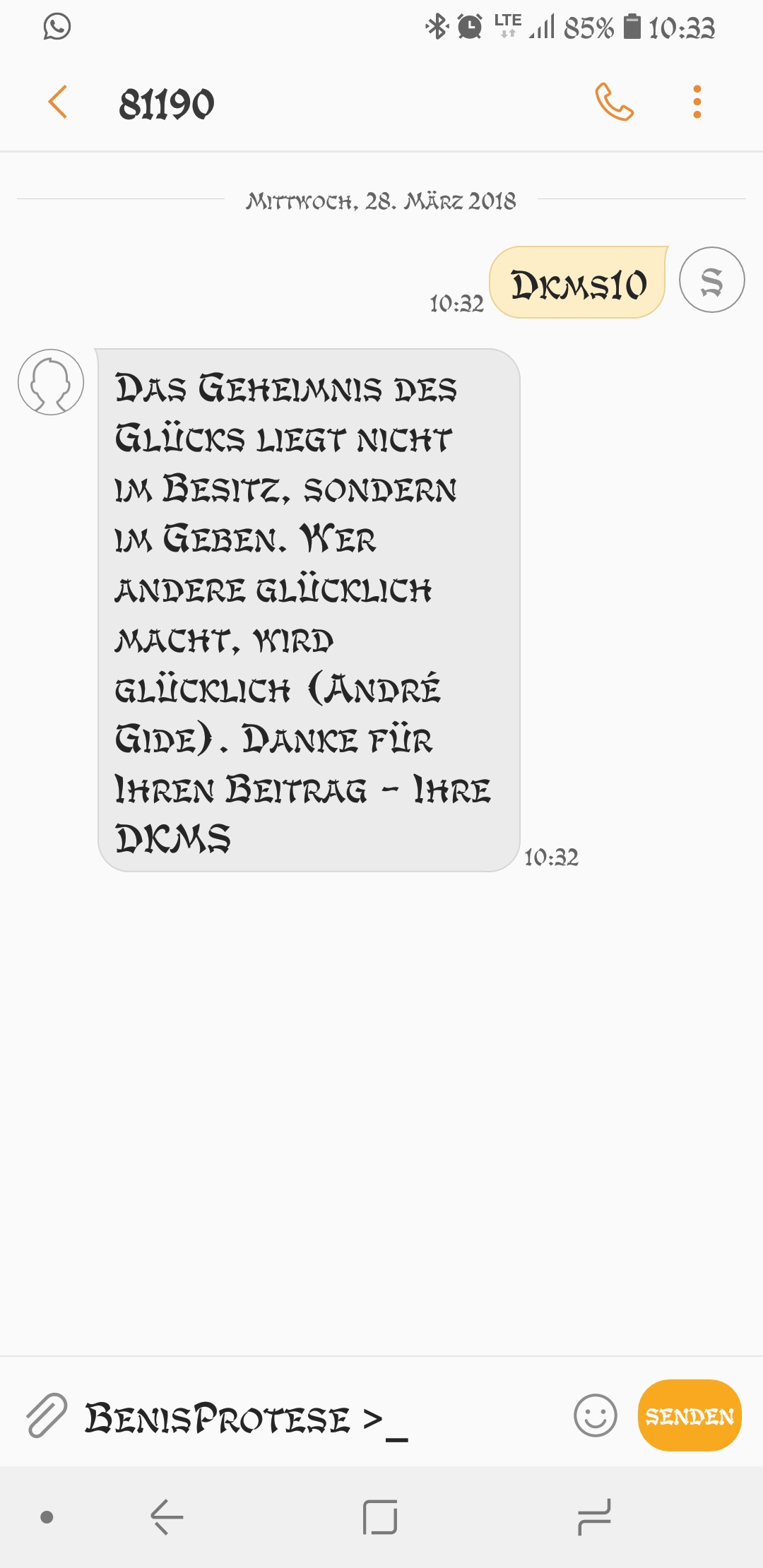Viewport: 763px width, 1568px height.
Task: Call the number 81190
Action: 615,102
